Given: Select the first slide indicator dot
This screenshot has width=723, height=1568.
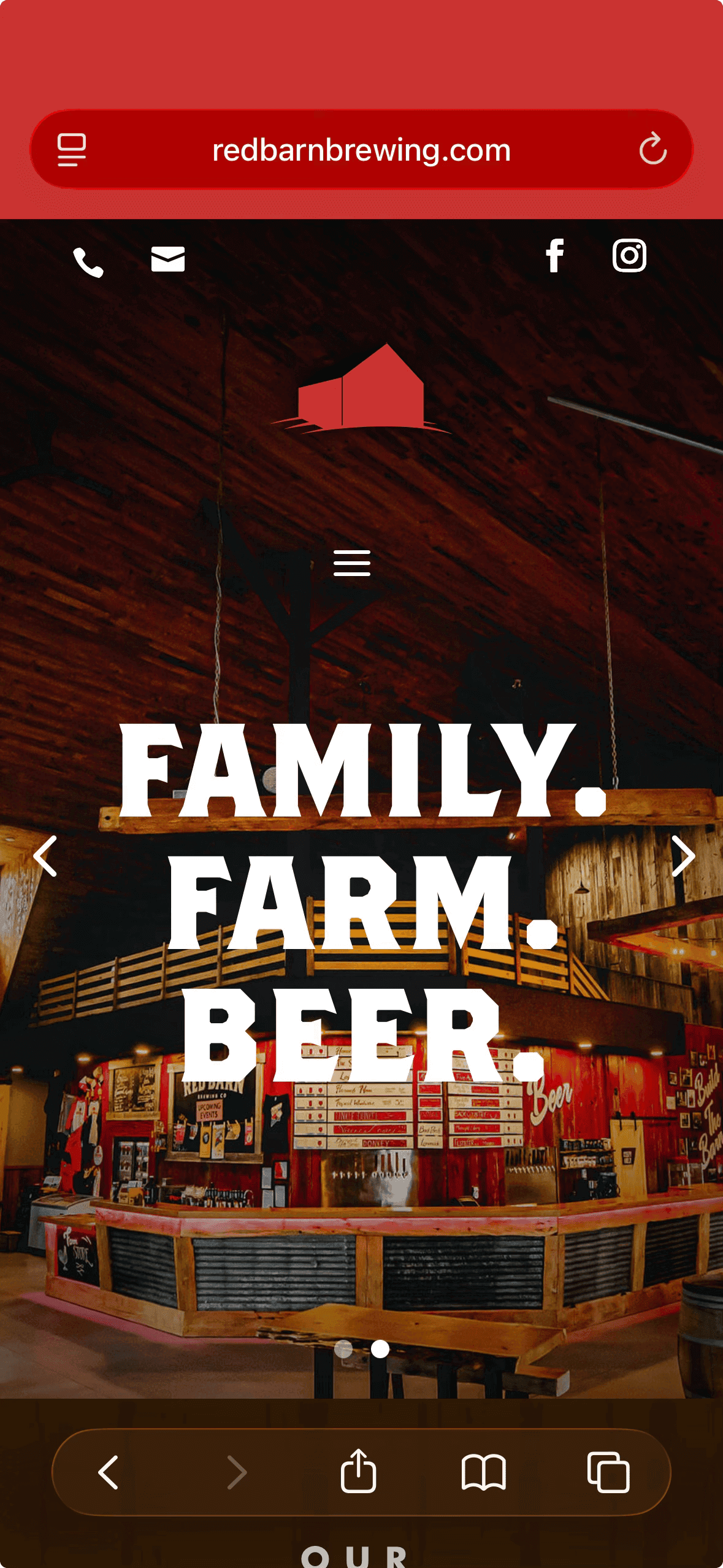Looking at the screenshot, I should click(343, 1348).
